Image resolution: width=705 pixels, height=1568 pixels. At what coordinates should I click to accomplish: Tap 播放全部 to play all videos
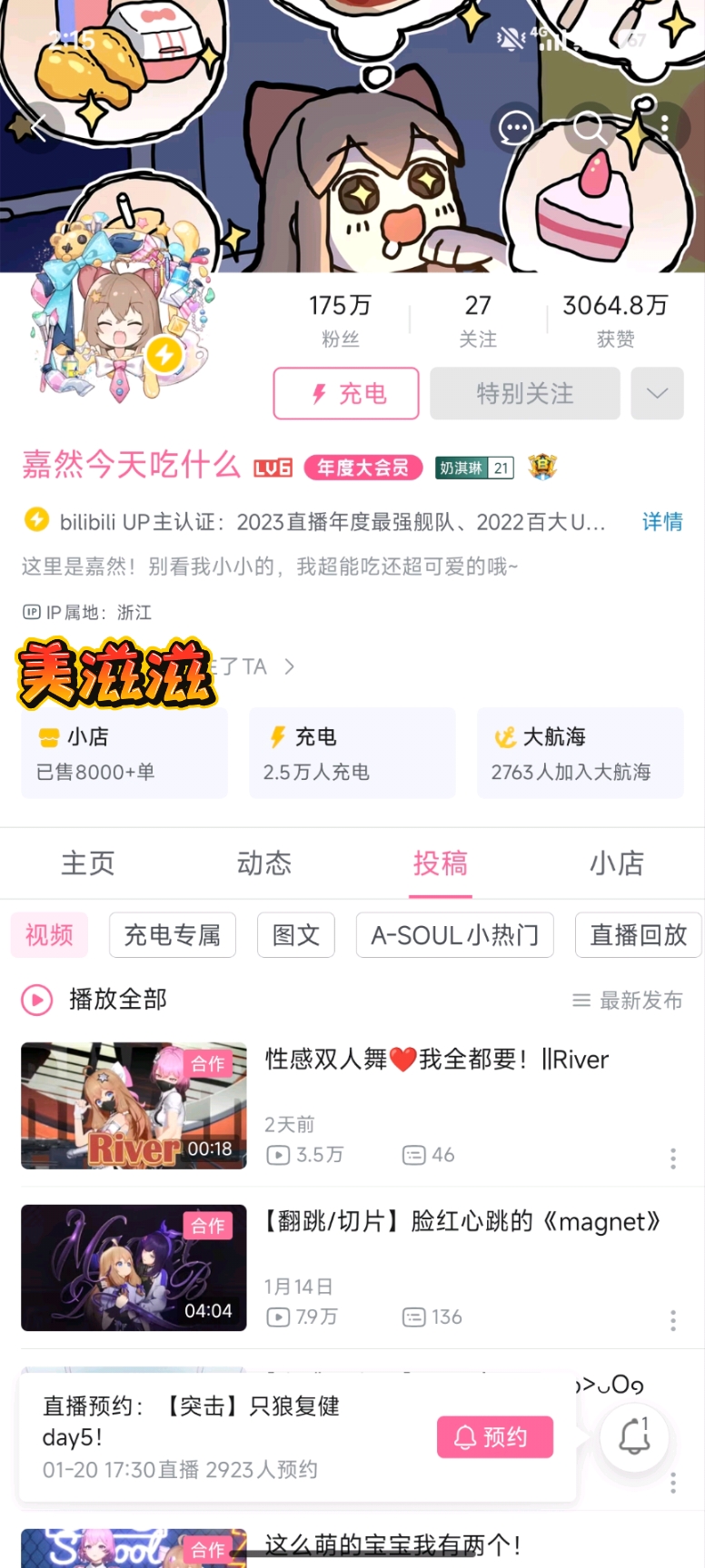(x=95, y=1000)
